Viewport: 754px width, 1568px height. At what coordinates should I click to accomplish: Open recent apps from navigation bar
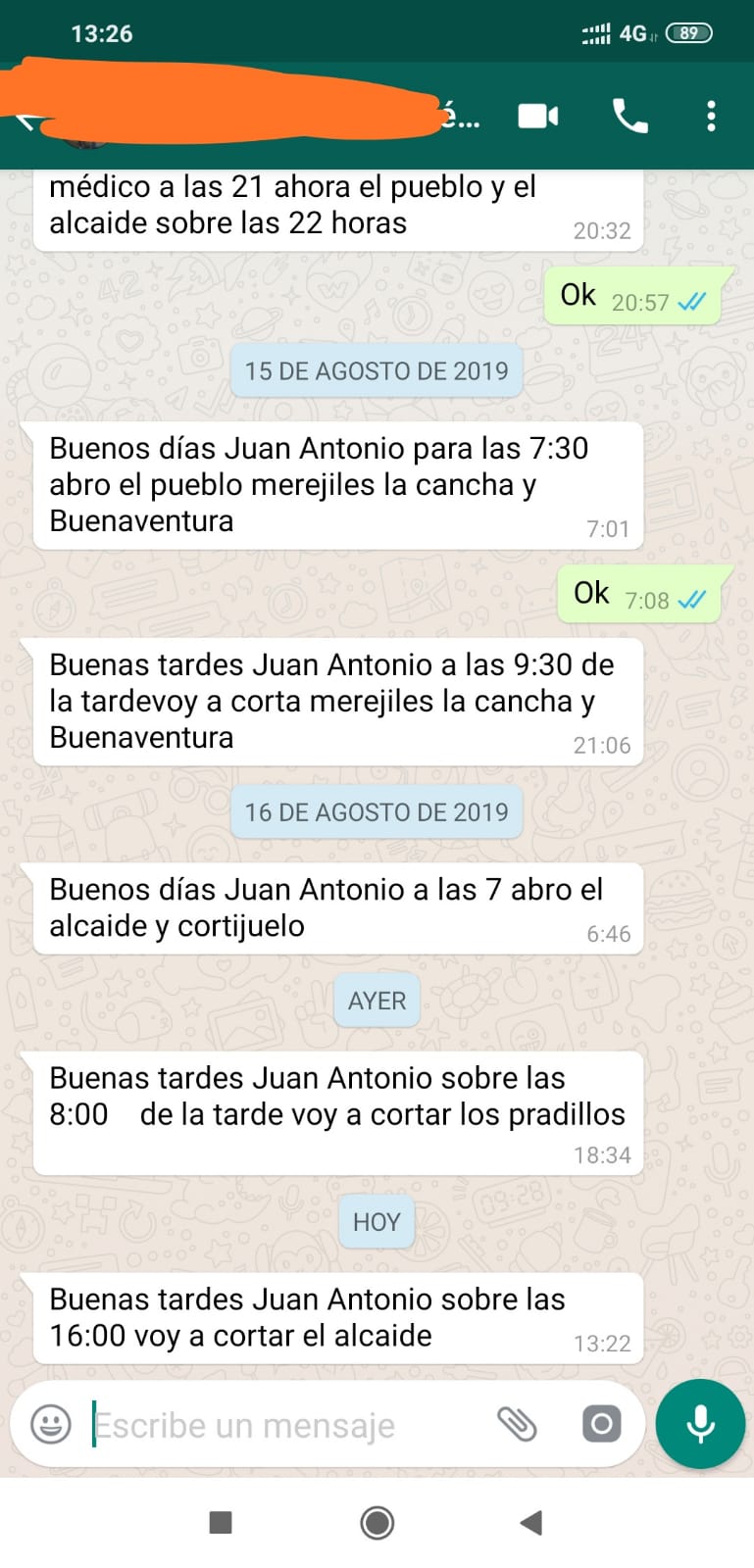tap(221, 1522)
